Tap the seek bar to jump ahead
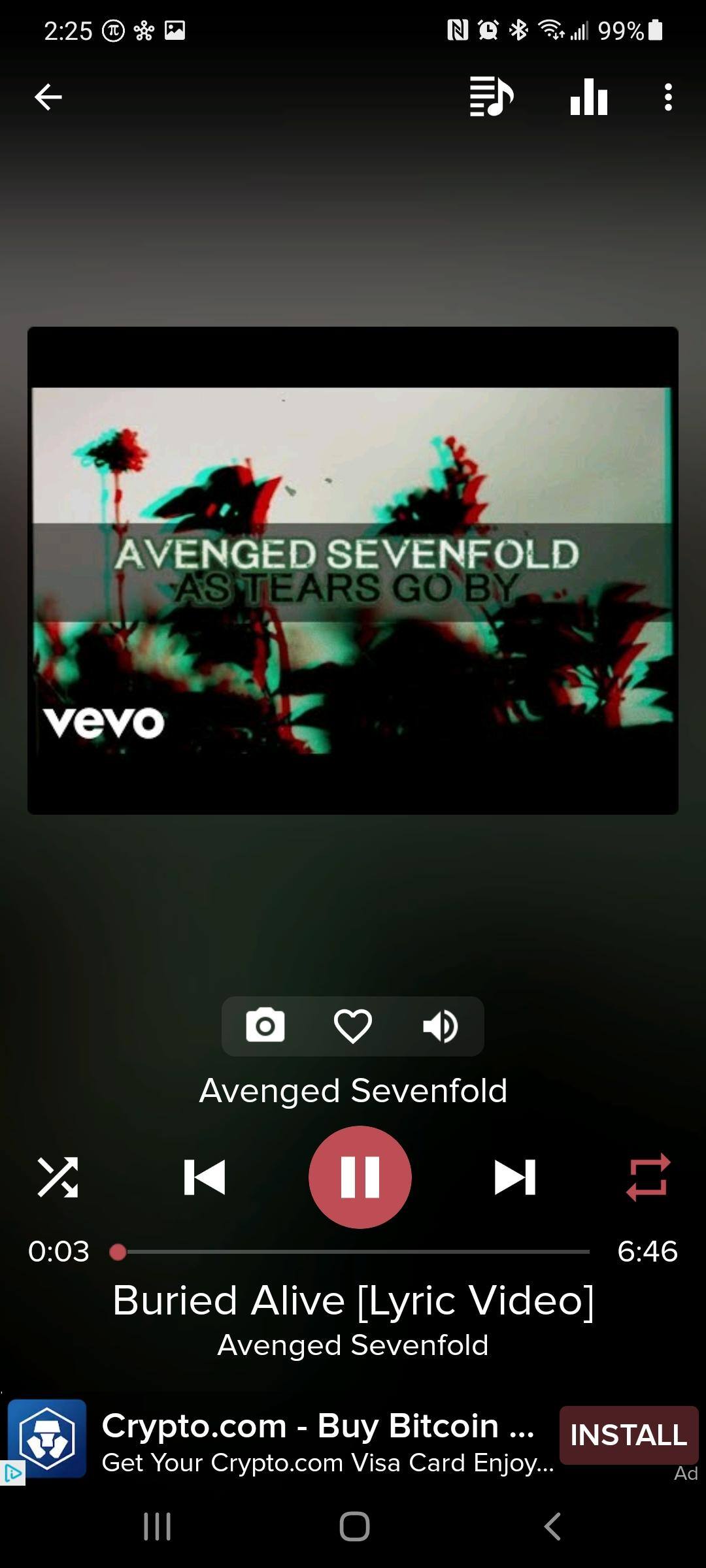This screenshot has height=1568, width=706. point(392,1252)
